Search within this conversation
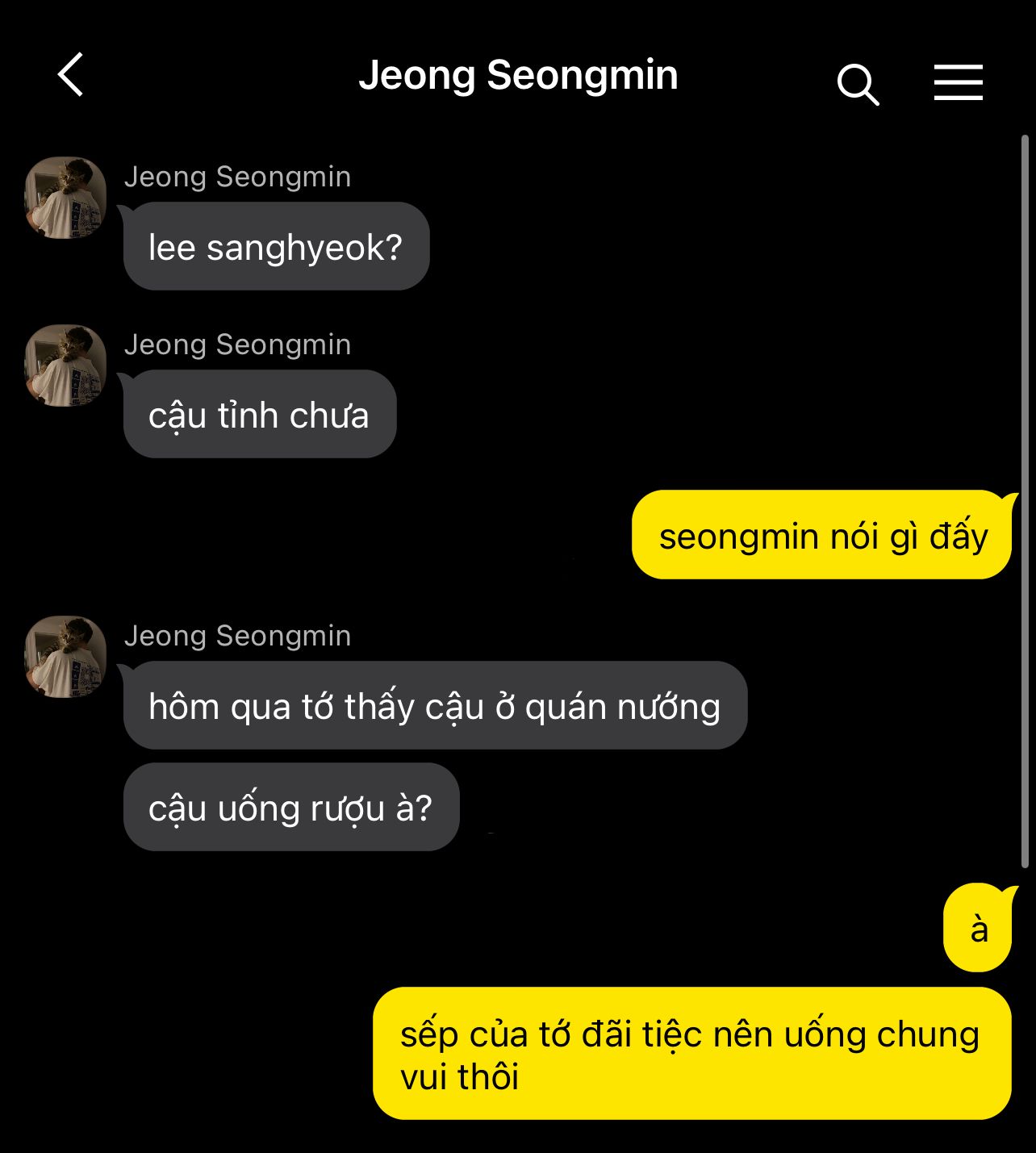 (858, 84)
